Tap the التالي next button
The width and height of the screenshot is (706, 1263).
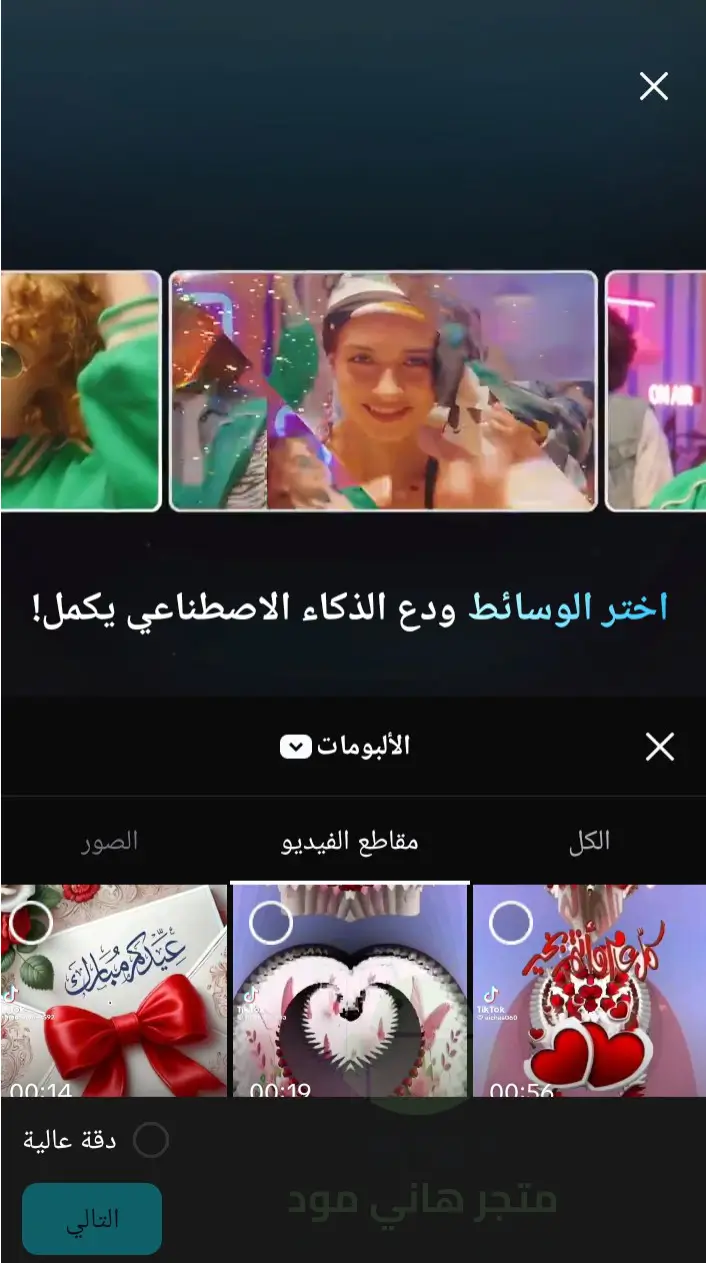pyautogui.click(x=92, y=1219)
